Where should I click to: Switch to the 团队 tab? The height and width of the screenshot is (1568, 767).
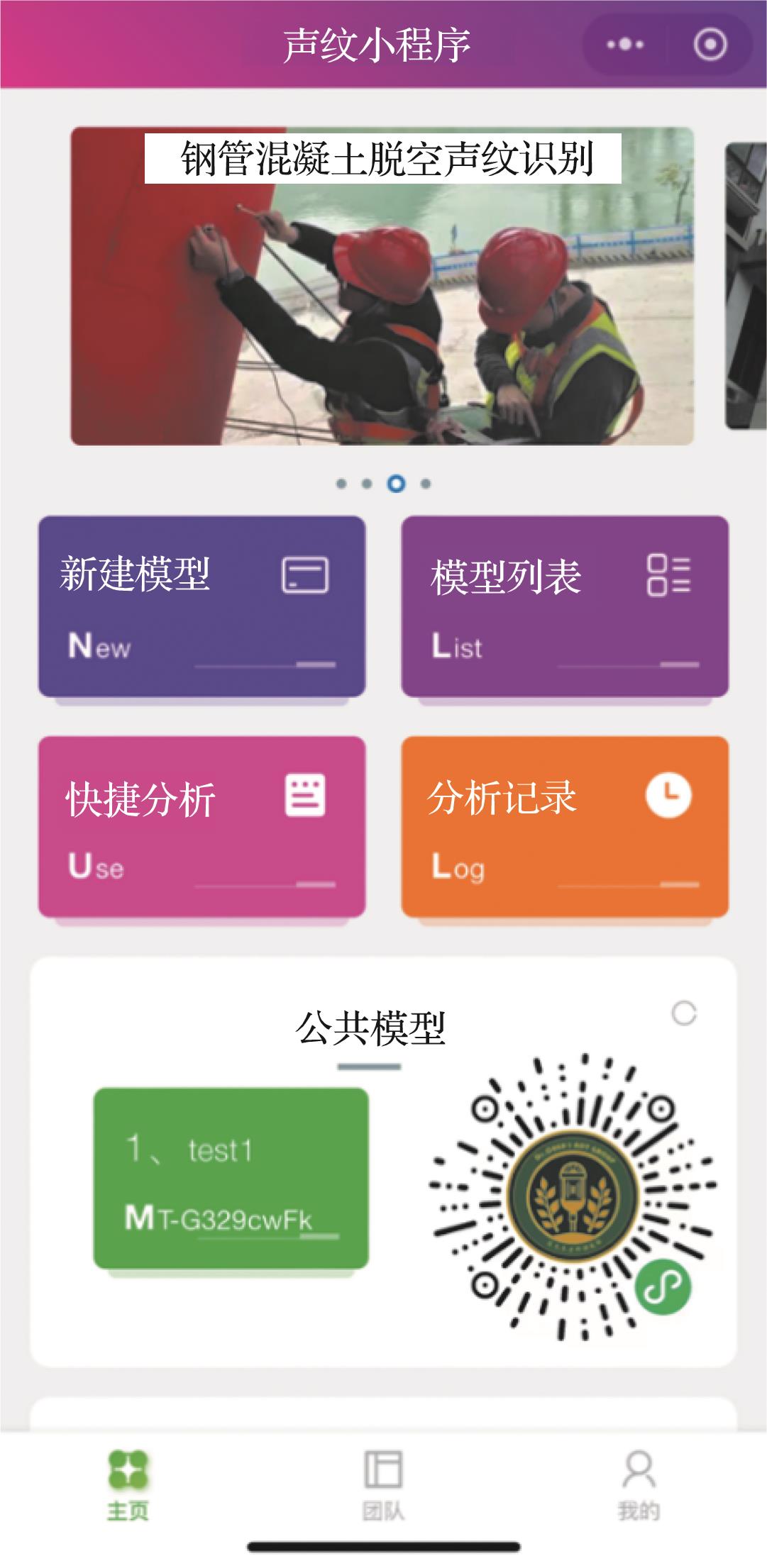coord(383,1484)
